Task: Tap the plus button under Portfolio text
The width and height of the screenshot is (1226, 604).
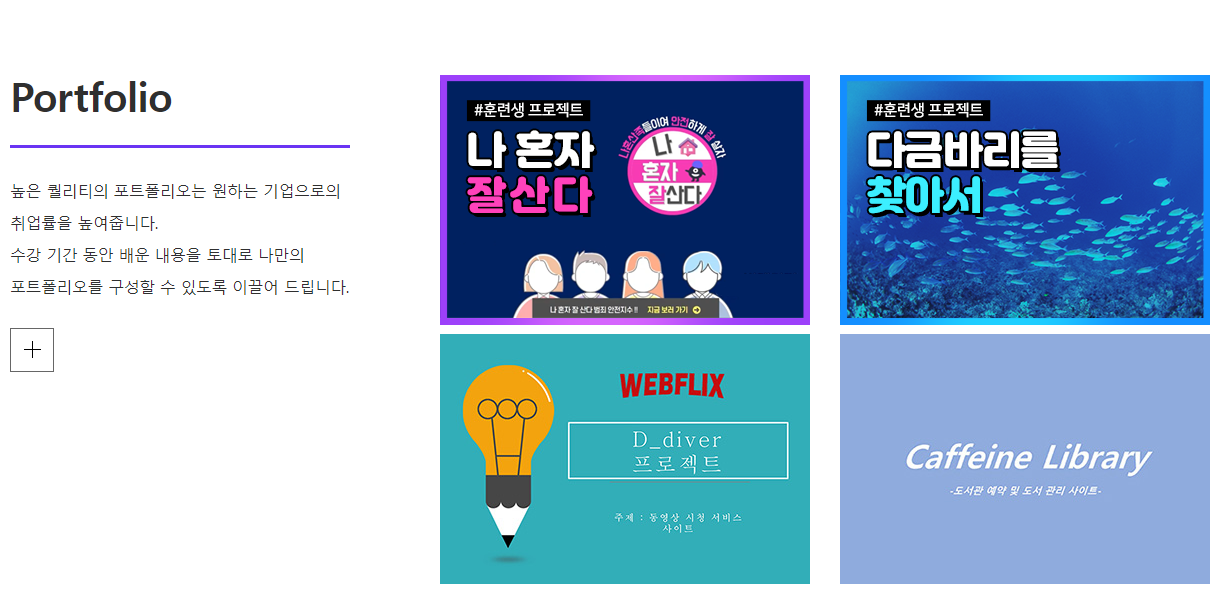Action: tap(32, 350)
